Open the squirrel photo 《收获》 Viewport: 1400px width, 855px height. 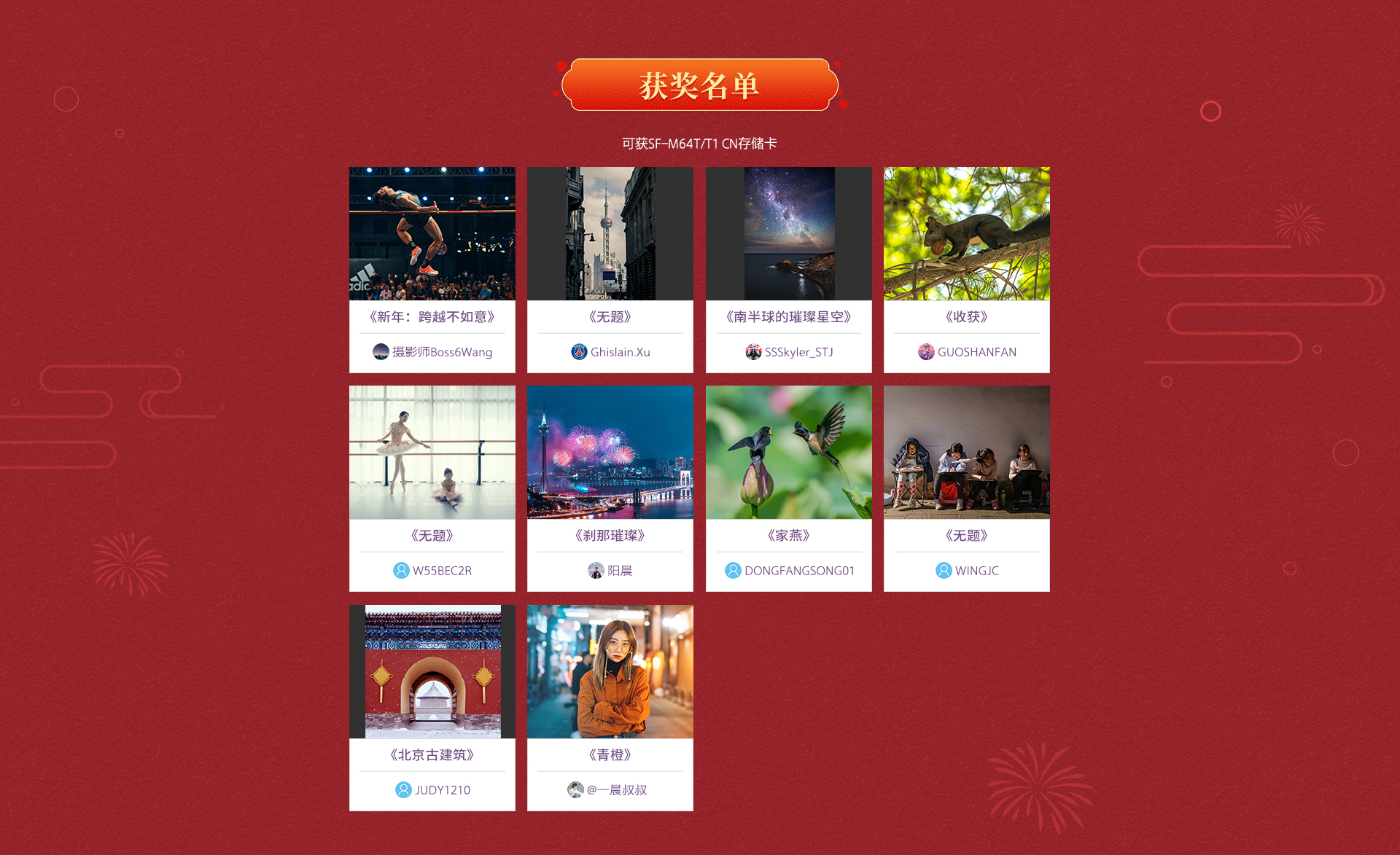tap(966, 234)
